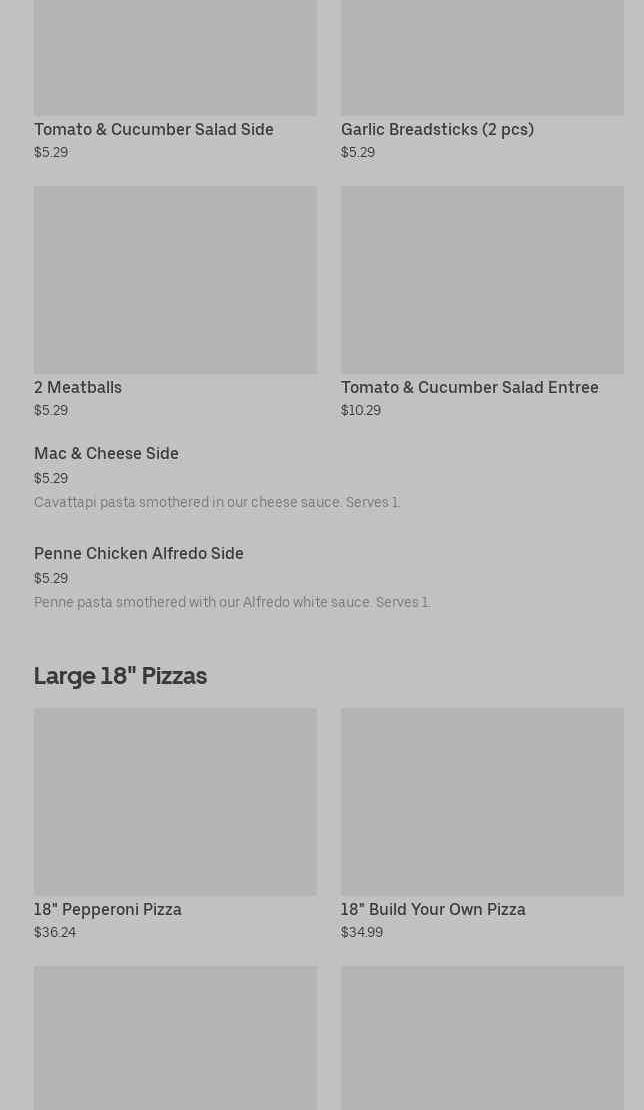Choose Mac & Cheese Side
The image size is (644, 1110).
(x=106, y=454)
